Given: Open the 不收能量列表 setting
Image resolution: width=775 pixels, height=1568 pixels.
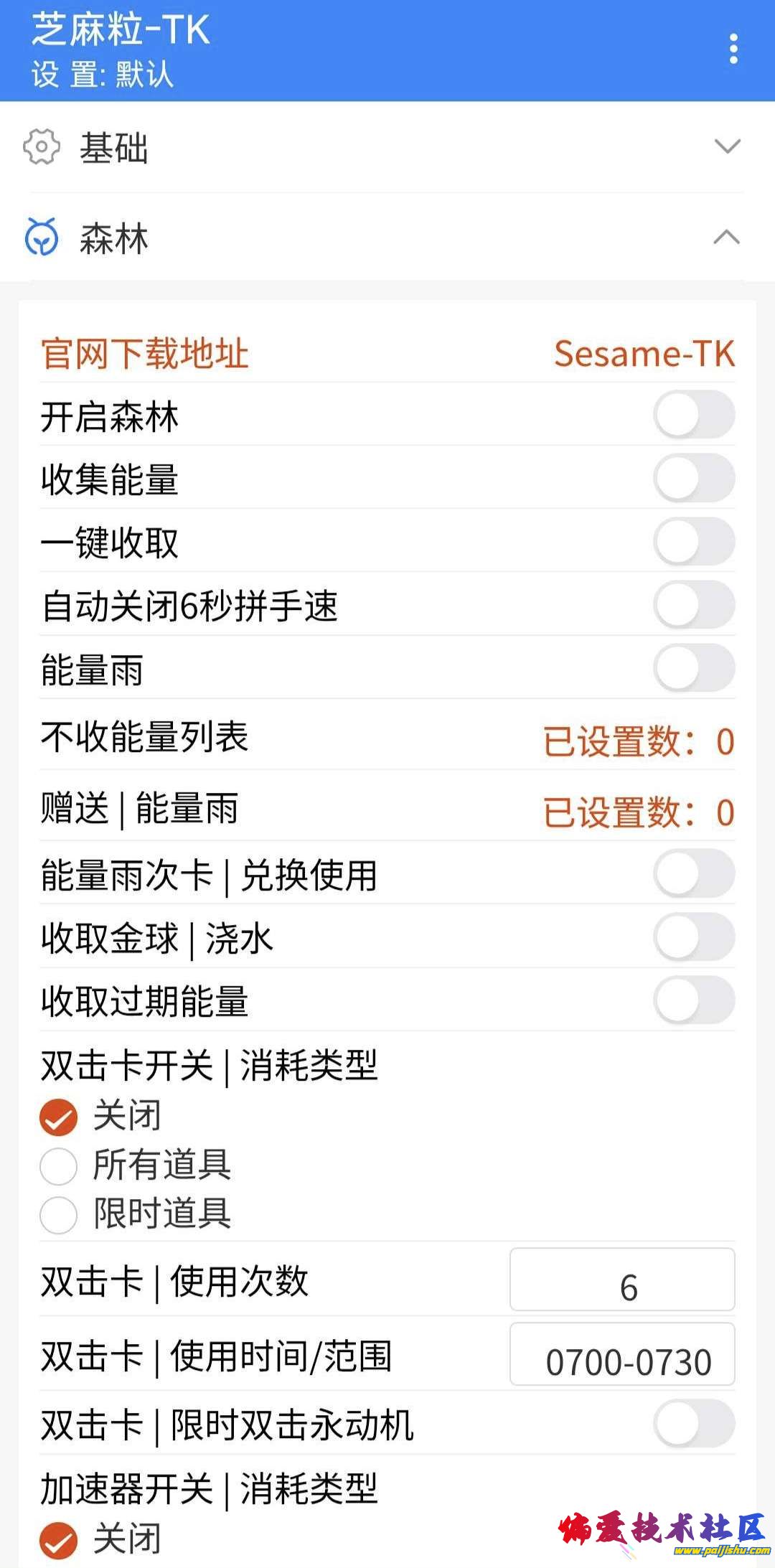Looking at the screenshot, I should [387, 738].
